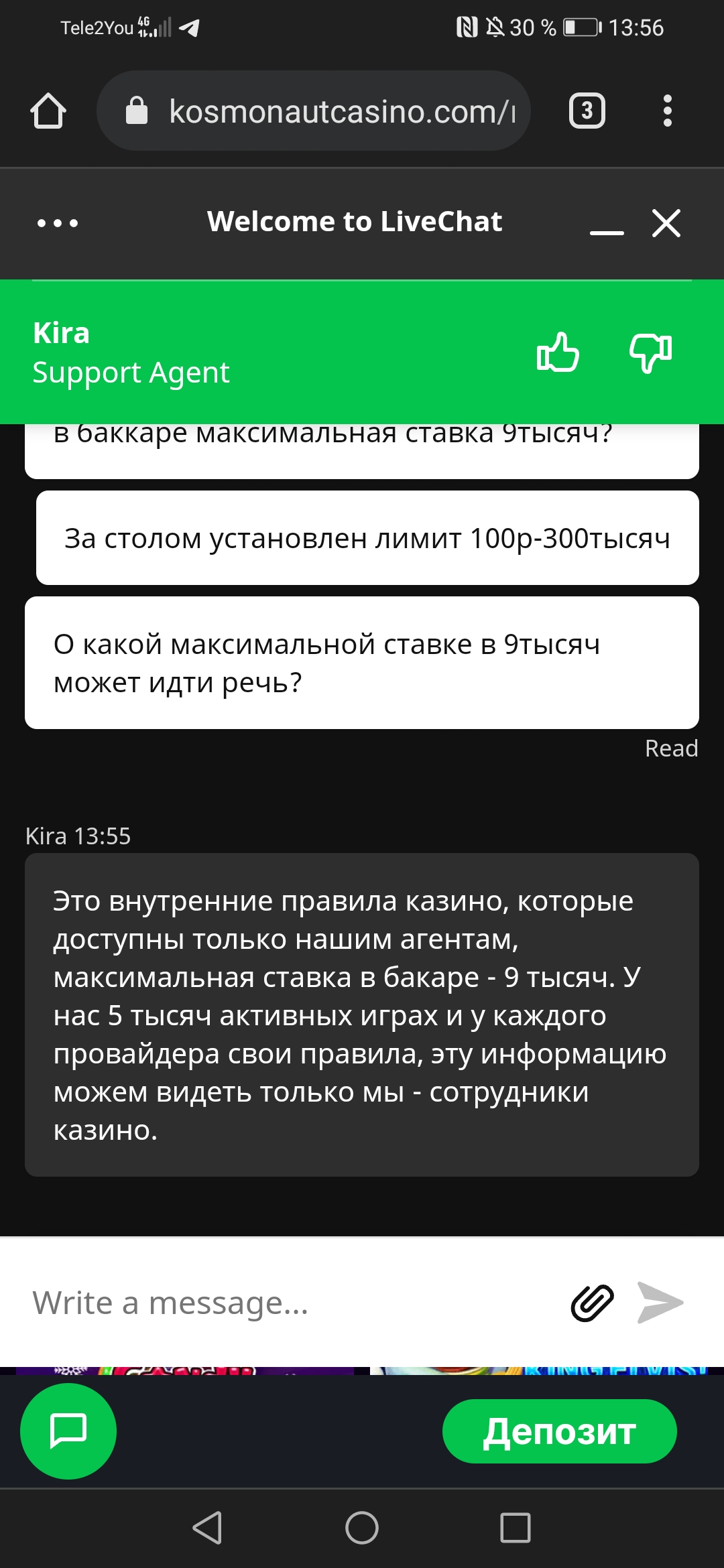The image size is (724, 1568).
Task: Attach a file with the paperclip icon
Action: 592,1303
